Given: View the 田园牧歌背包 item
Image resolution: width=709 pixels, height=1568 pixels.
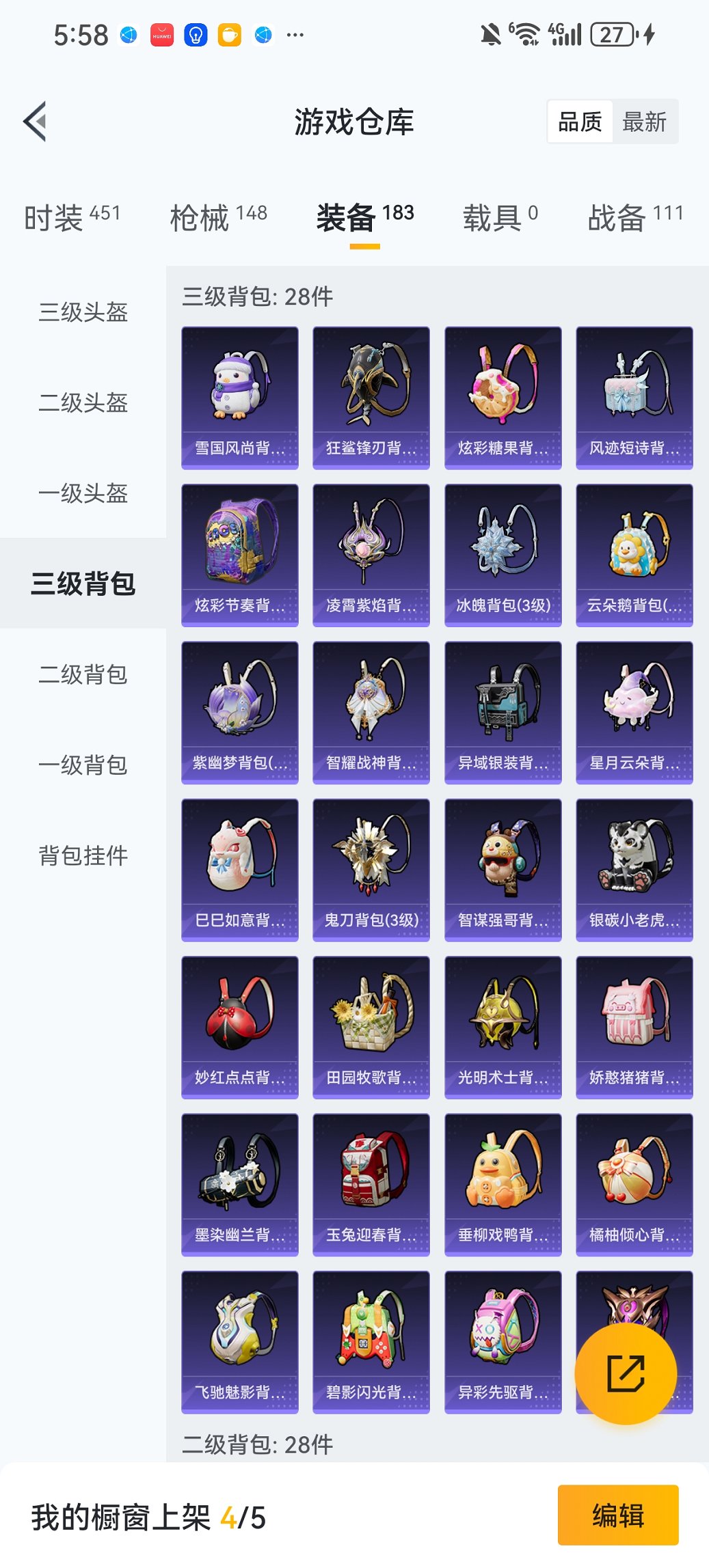Looking at the screenshot, I should tap(371, 1027).
